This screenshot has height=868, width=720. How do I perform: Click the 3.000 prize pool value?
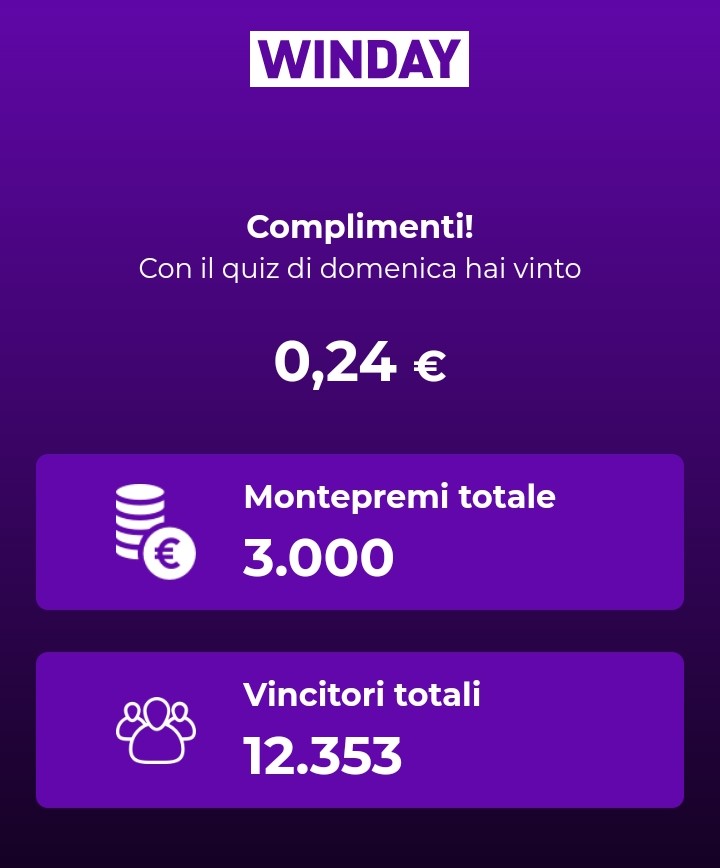(318, 558)
